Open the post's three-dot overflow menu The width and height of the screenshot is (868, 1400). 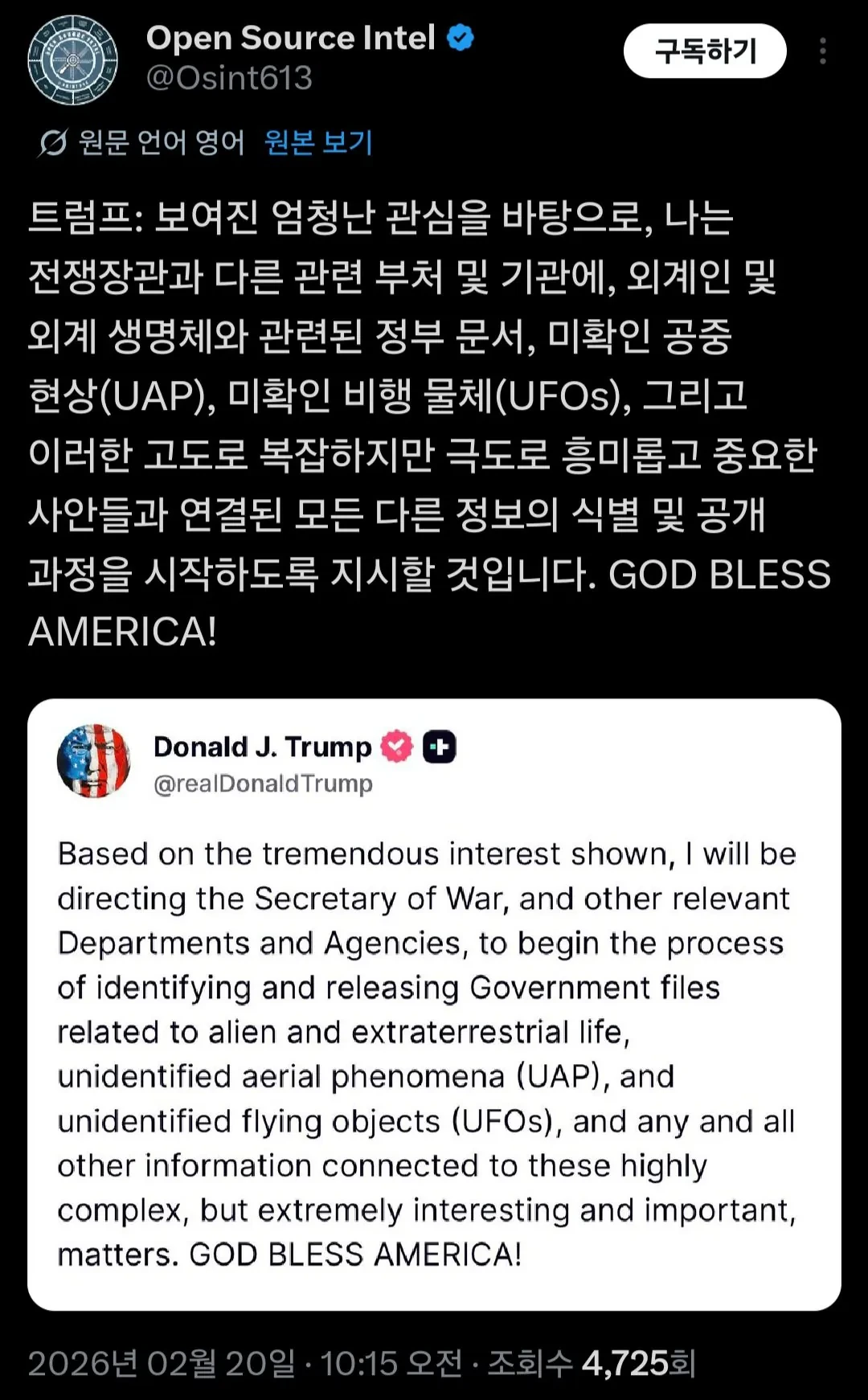tap(822, 51)
